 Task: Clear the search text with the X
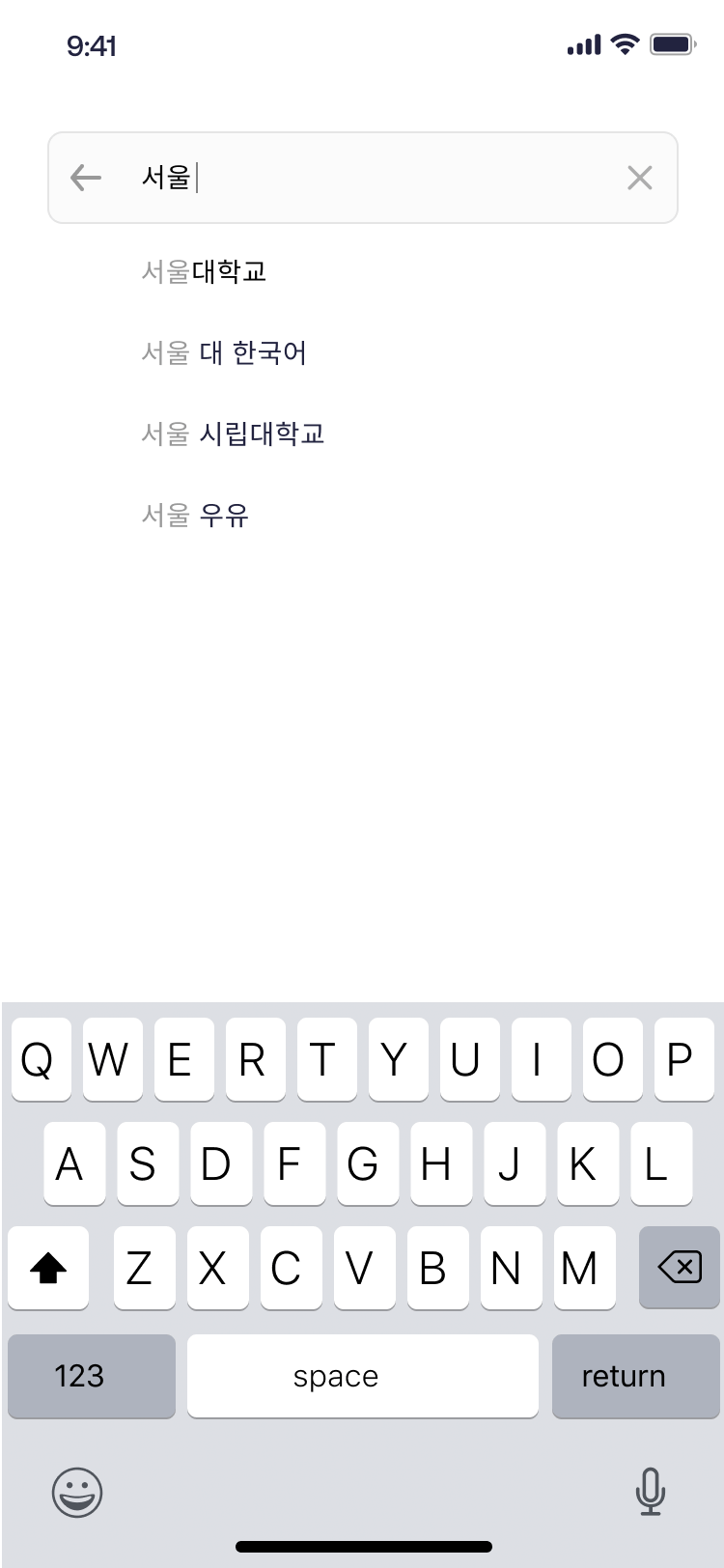coord(640,178)
